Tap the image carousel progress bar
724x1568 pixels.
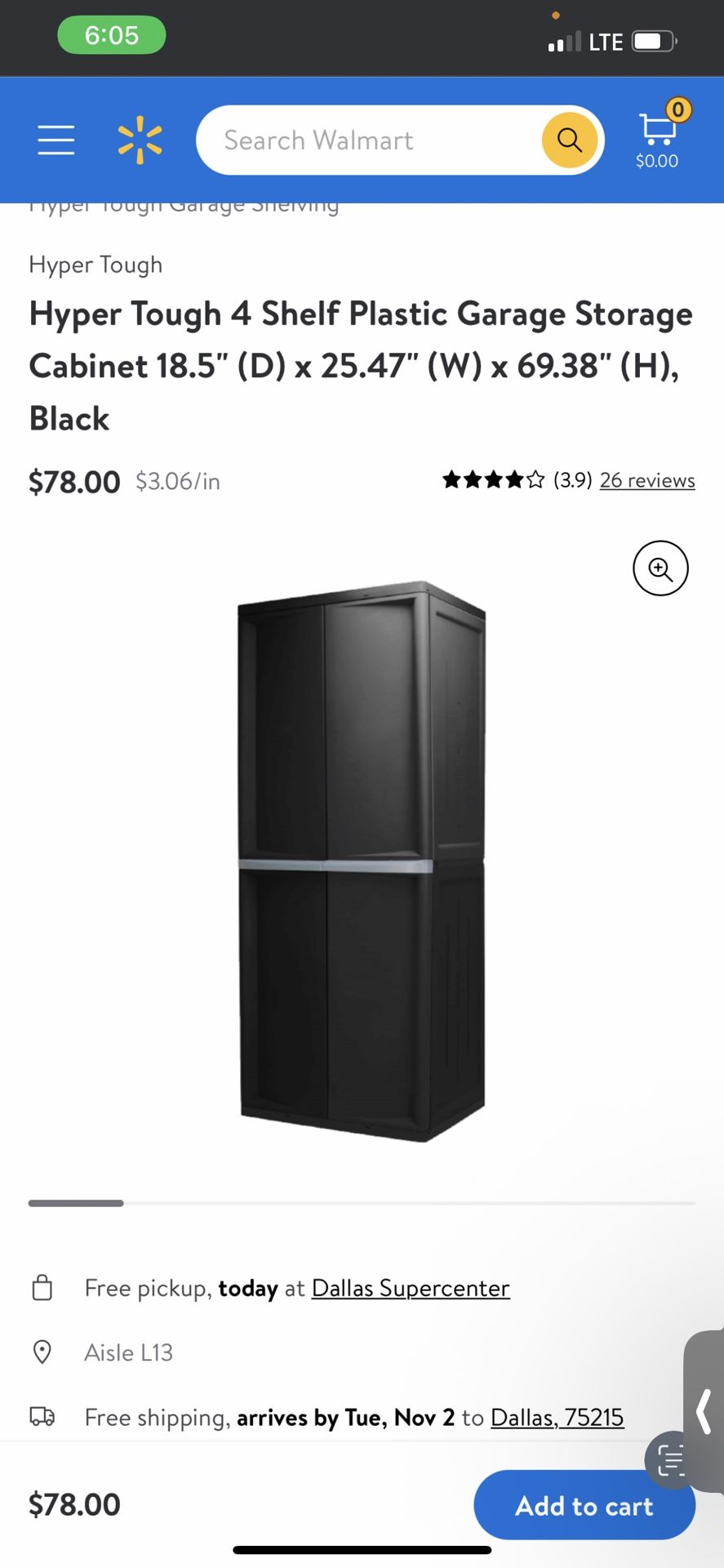pos(75,1203)
